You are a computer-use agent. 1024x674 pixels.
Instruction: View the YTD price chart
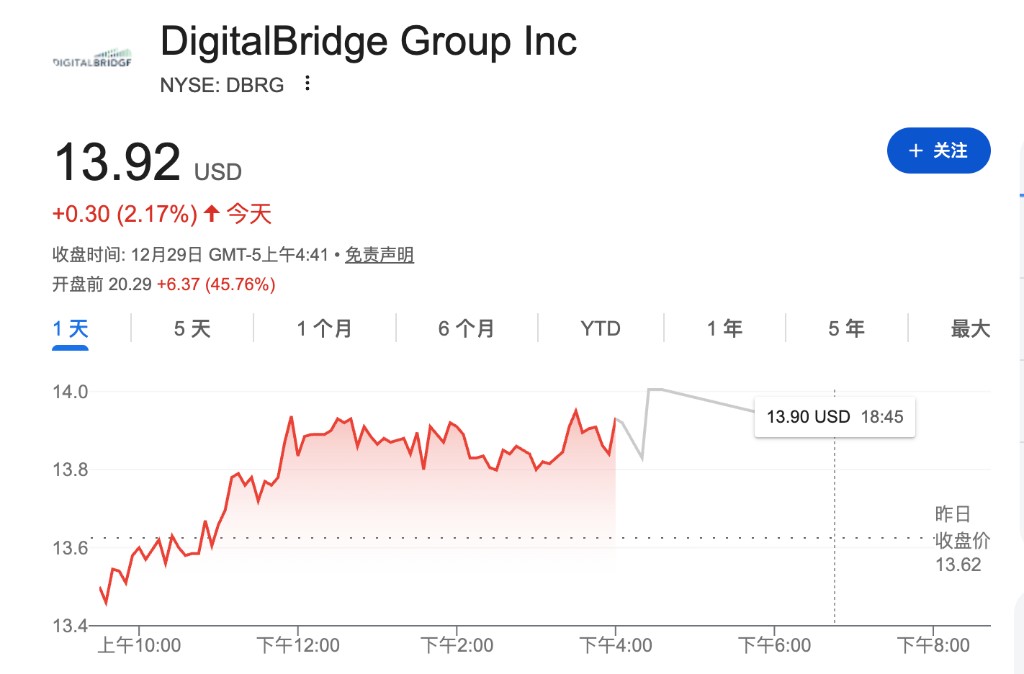point(600,329)
